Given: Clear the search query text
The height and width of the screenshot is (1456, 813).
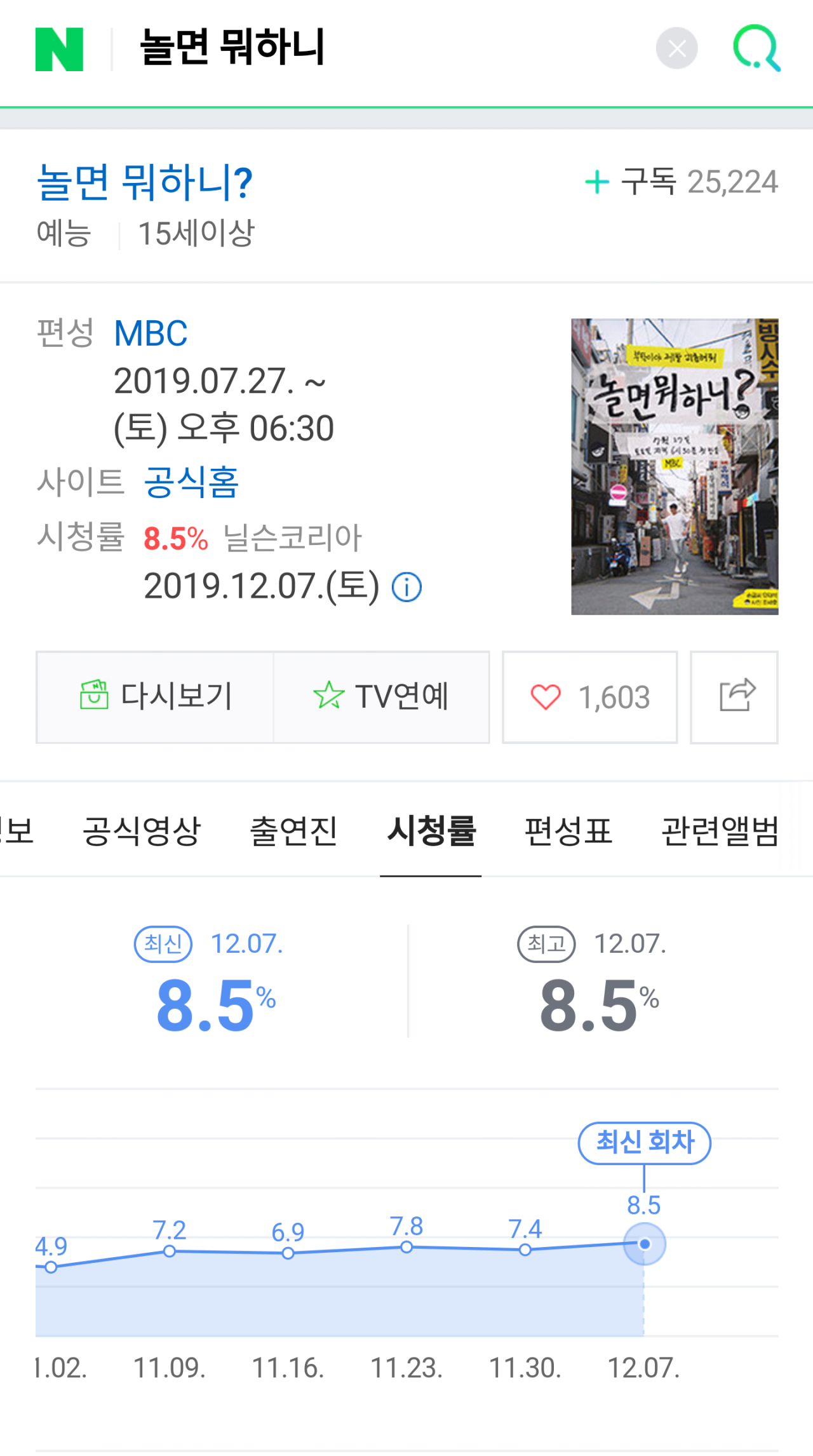Looking at the screenshot, I should [x=676, y=48].
